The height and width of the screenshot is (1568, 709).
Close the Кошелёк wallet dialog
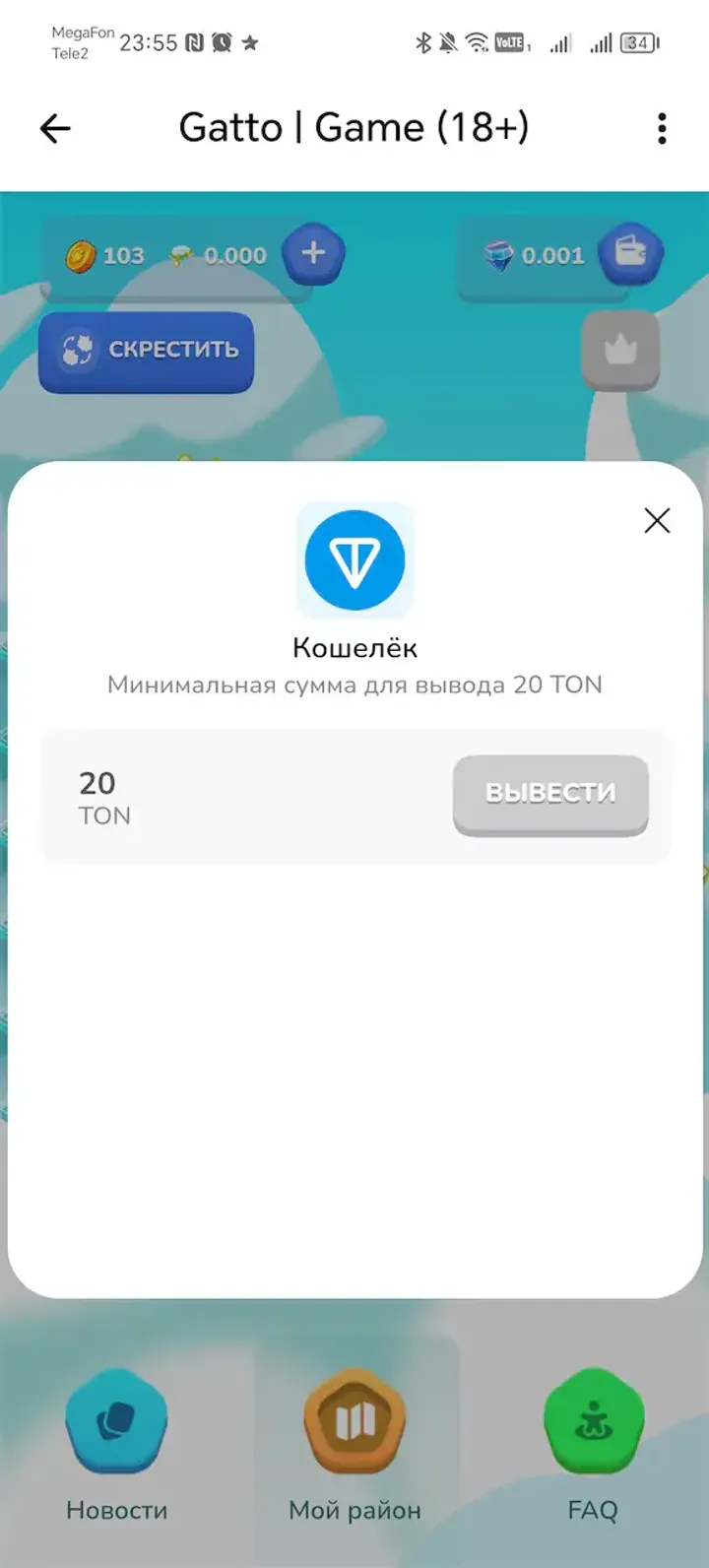coord(657,520)
